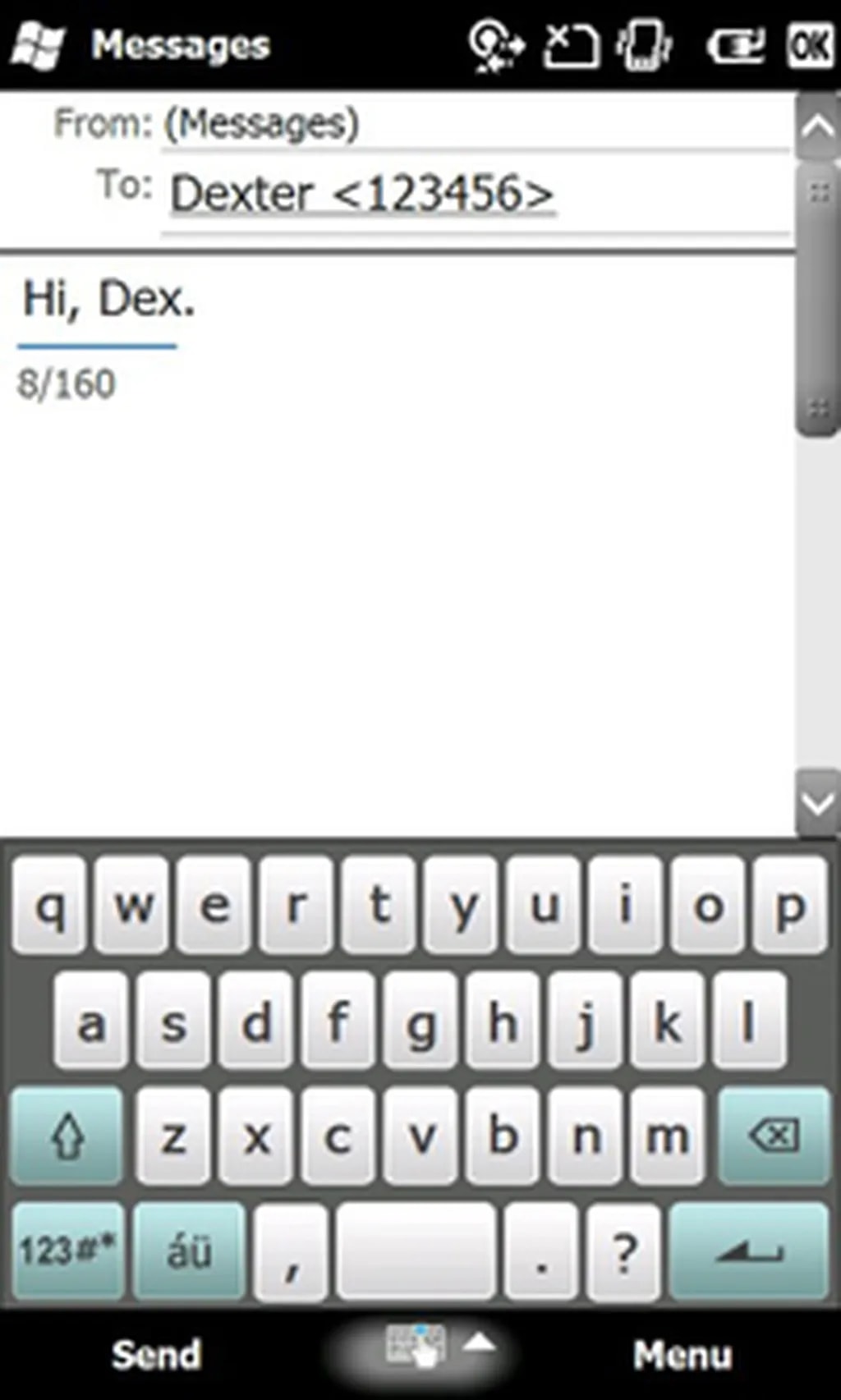This screenshot has width=841, height=1400.
Task: Tap the scroll down arrow
Action: [x=817, y=802]
